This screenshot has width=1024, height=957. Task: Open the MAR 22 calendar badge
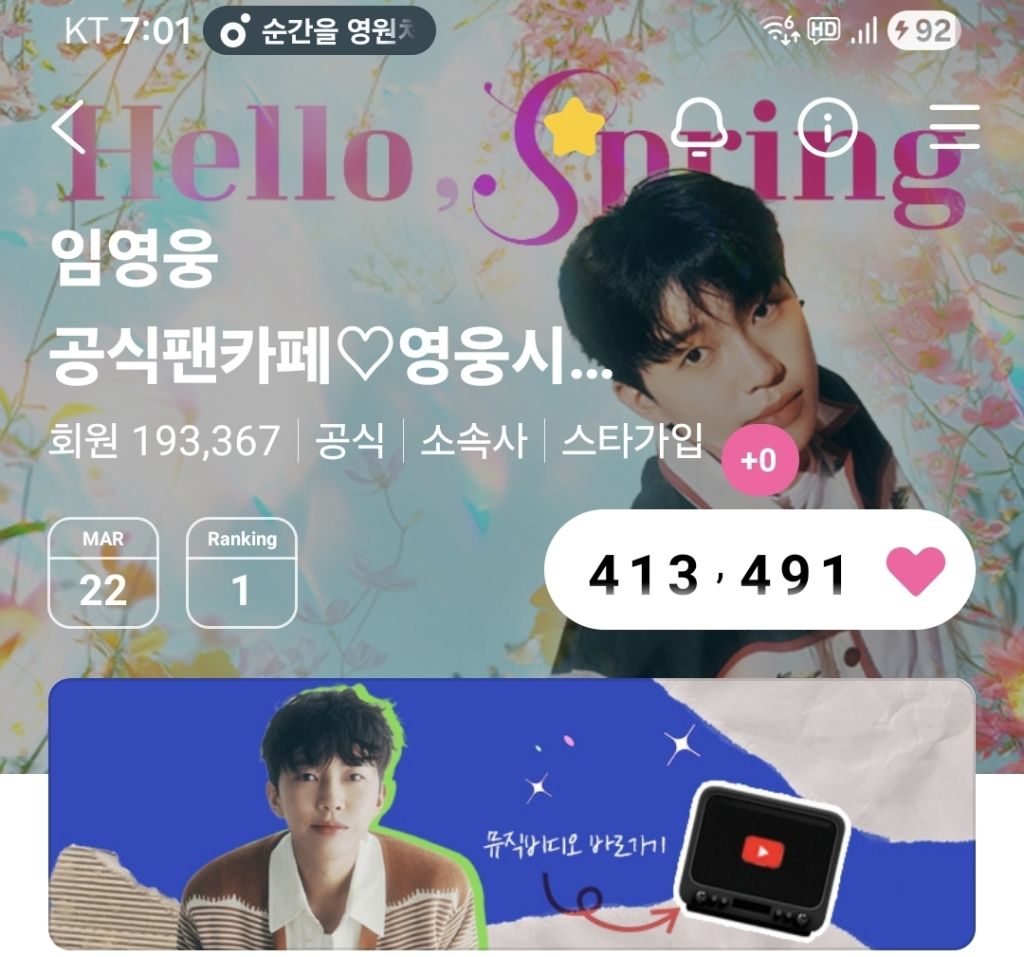(x=103, y=572)
